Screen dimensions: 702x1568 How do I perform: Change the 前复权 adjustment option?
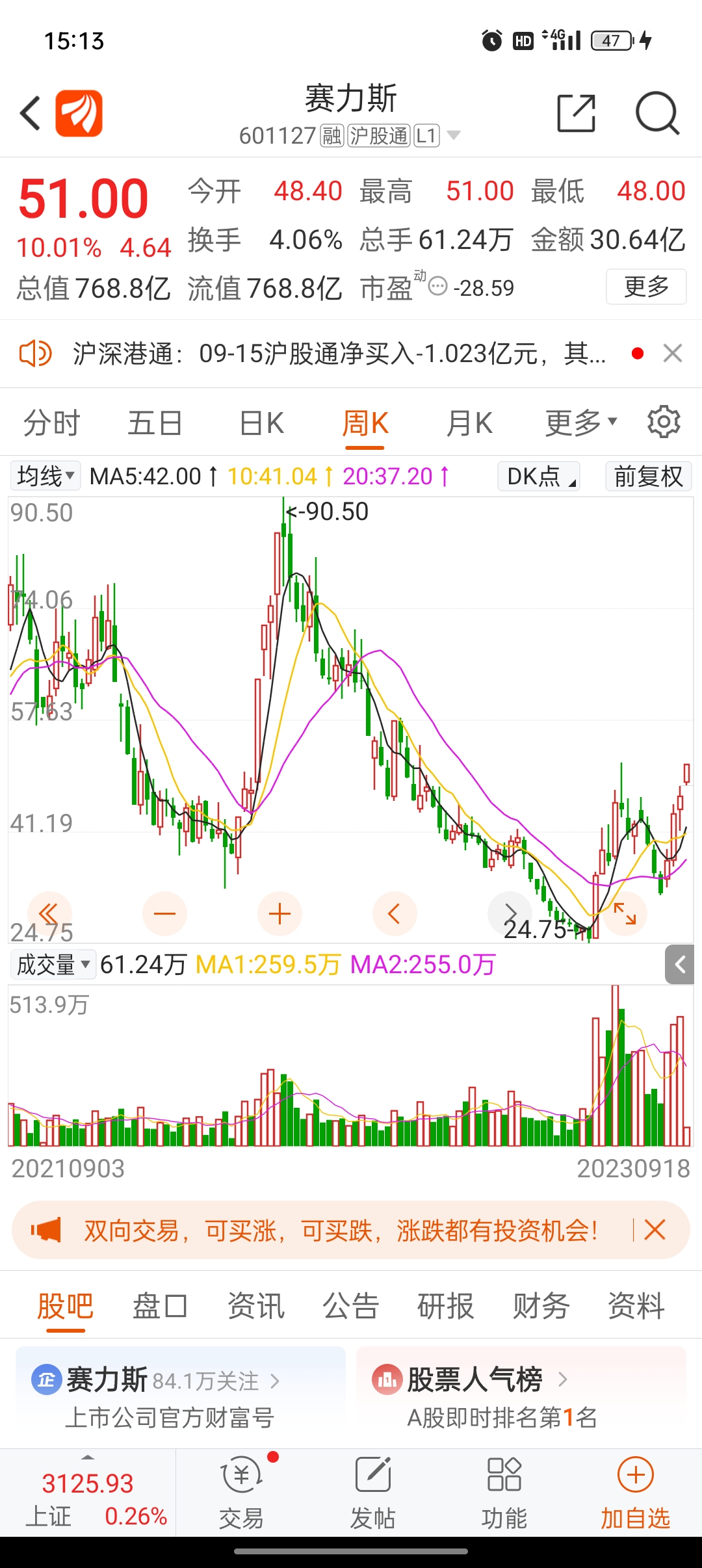click(x=648, y=476)
